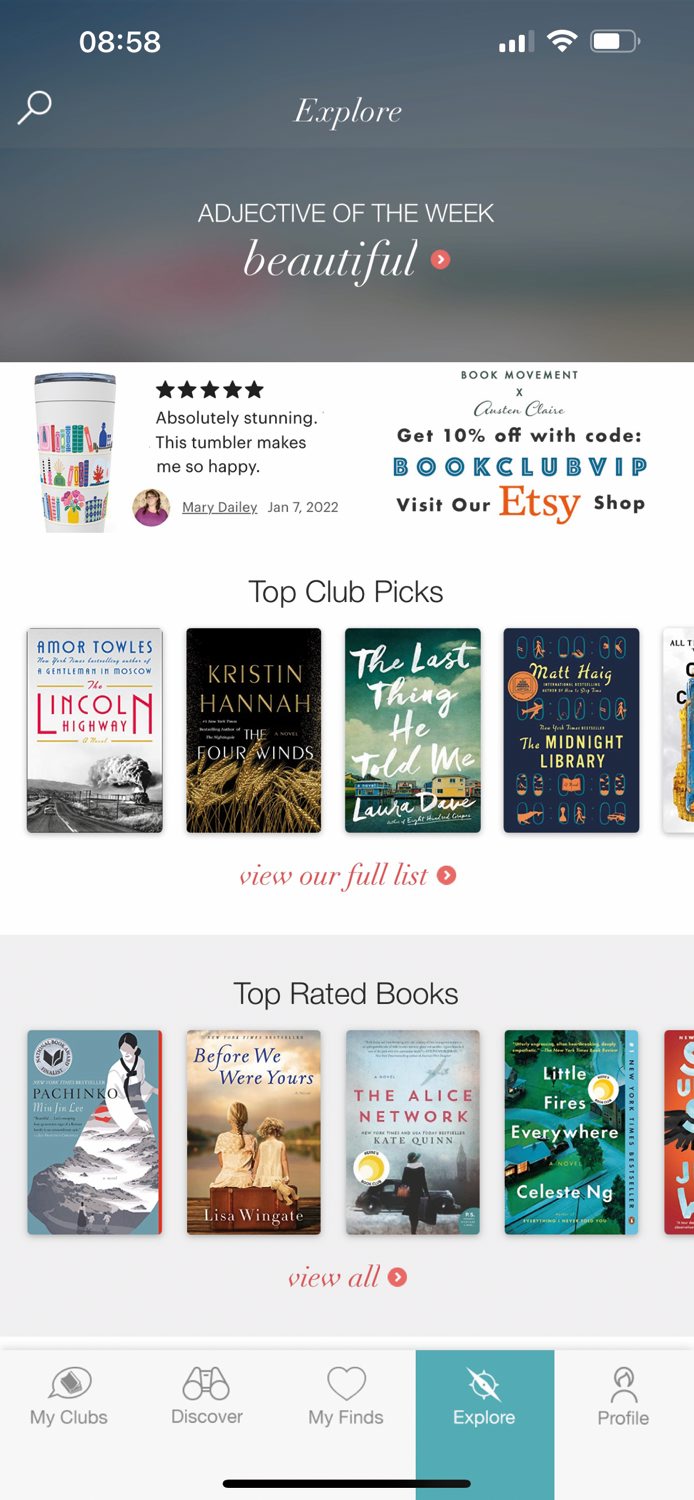
Task: Select the Explore tab
Action: click(484, 1397)
